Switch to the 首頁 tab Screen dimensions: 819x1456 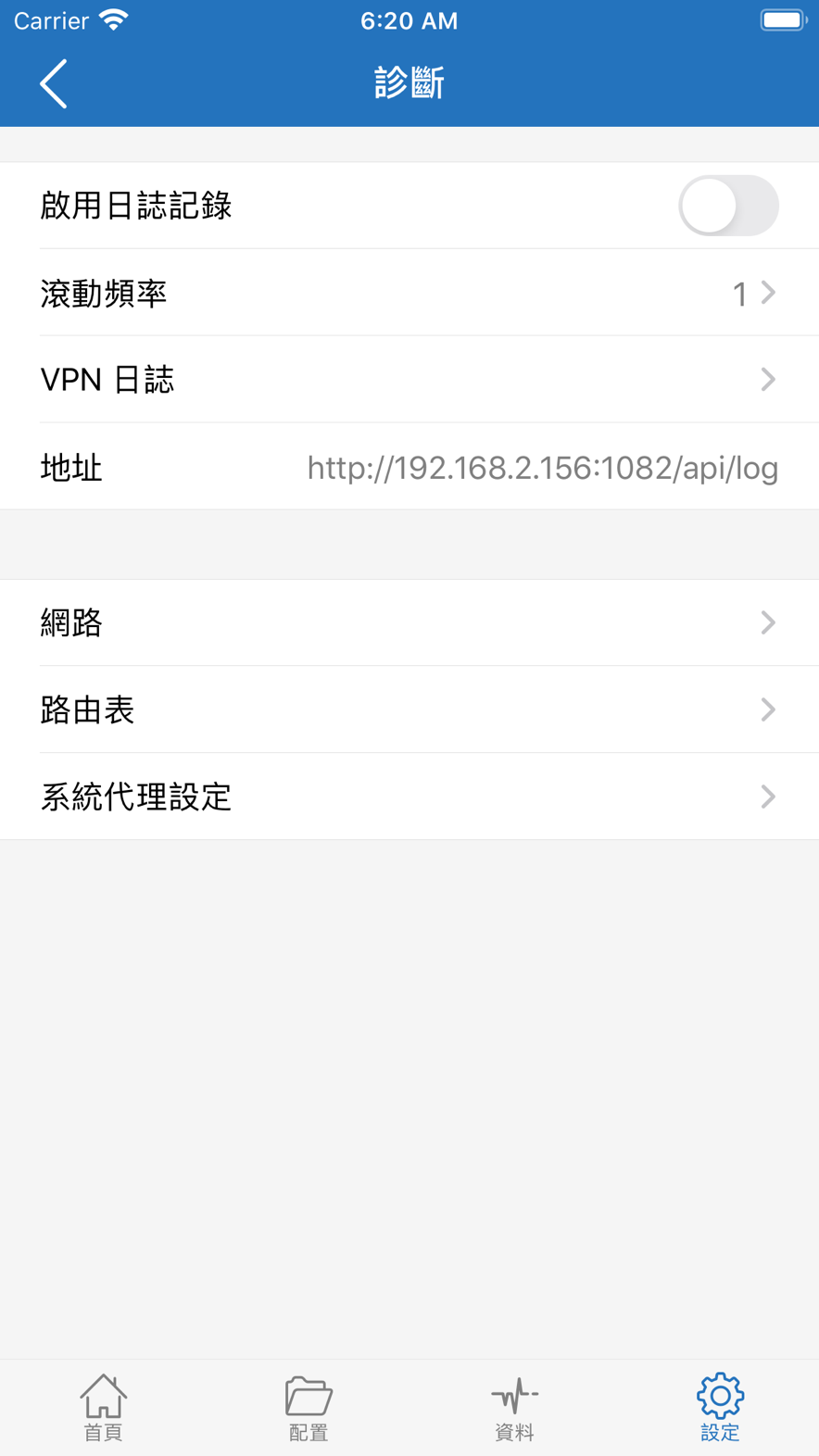pos(103,1408)
